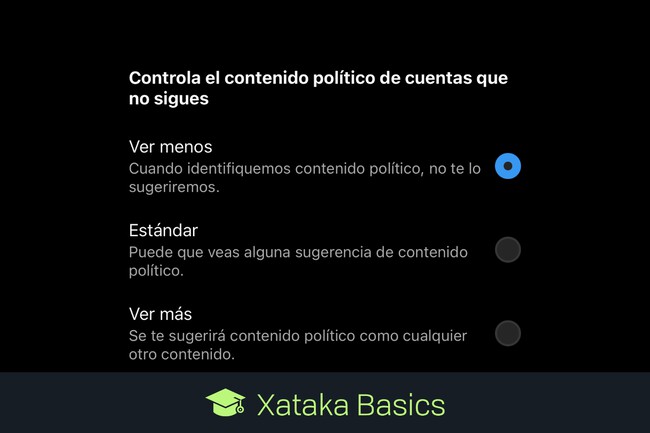Select the Ver menos option
Image resolution: width=650 pixels, height=433 pixels.
pyautogui.click(x=508, y=166)
